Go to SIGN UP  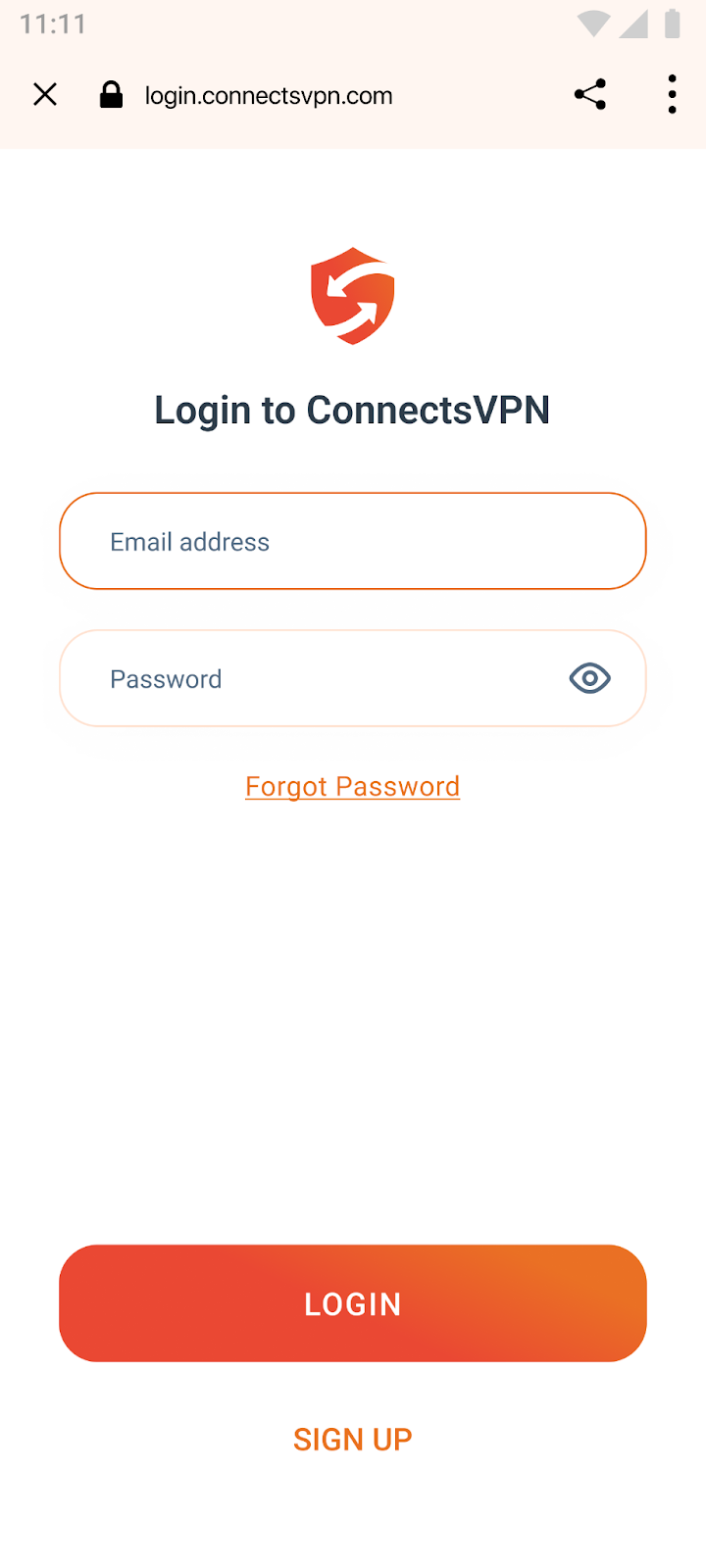353,1439
